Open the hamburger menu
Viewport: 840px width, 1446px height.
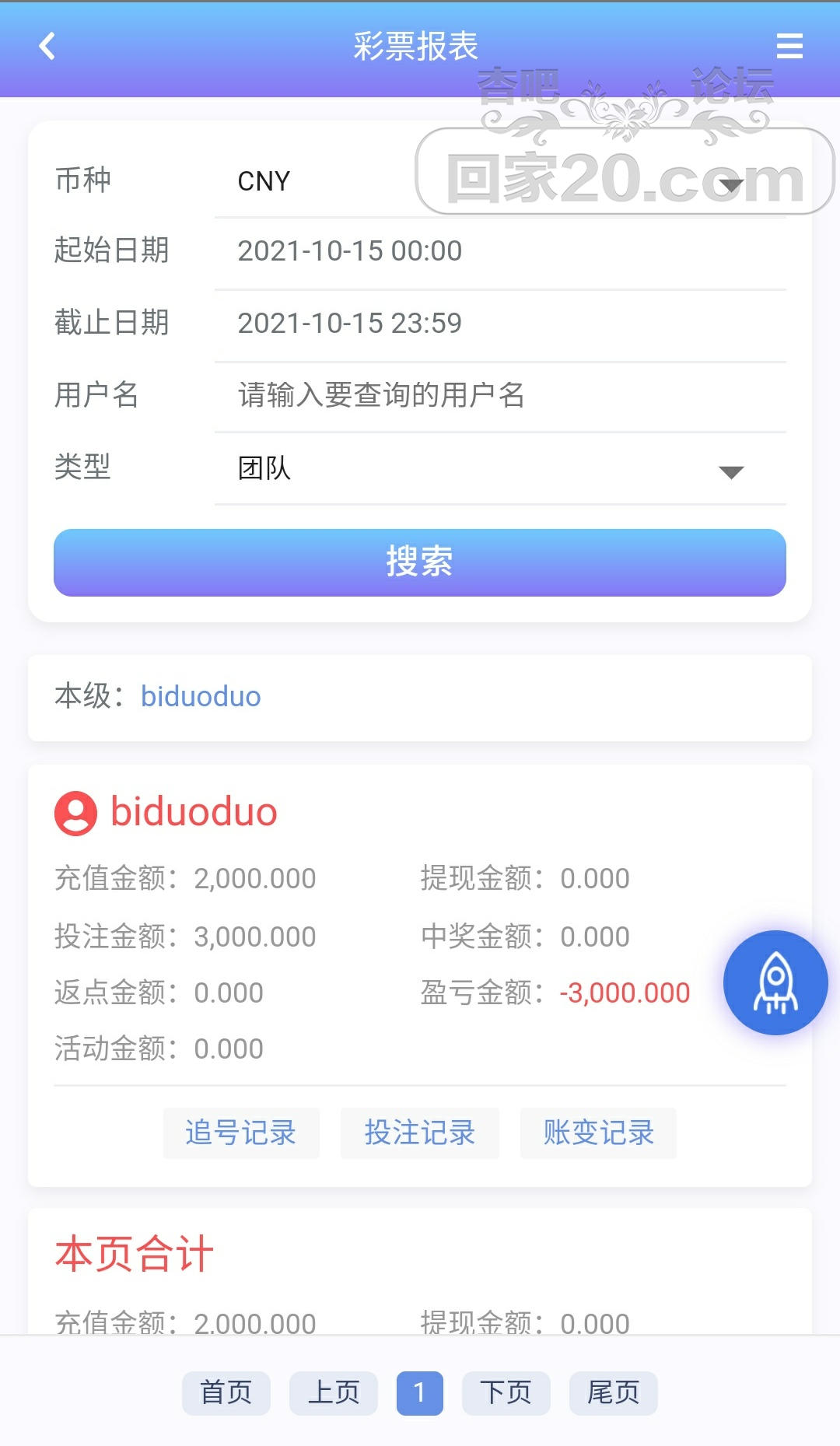pyautogui.click(x=789, y=46)
